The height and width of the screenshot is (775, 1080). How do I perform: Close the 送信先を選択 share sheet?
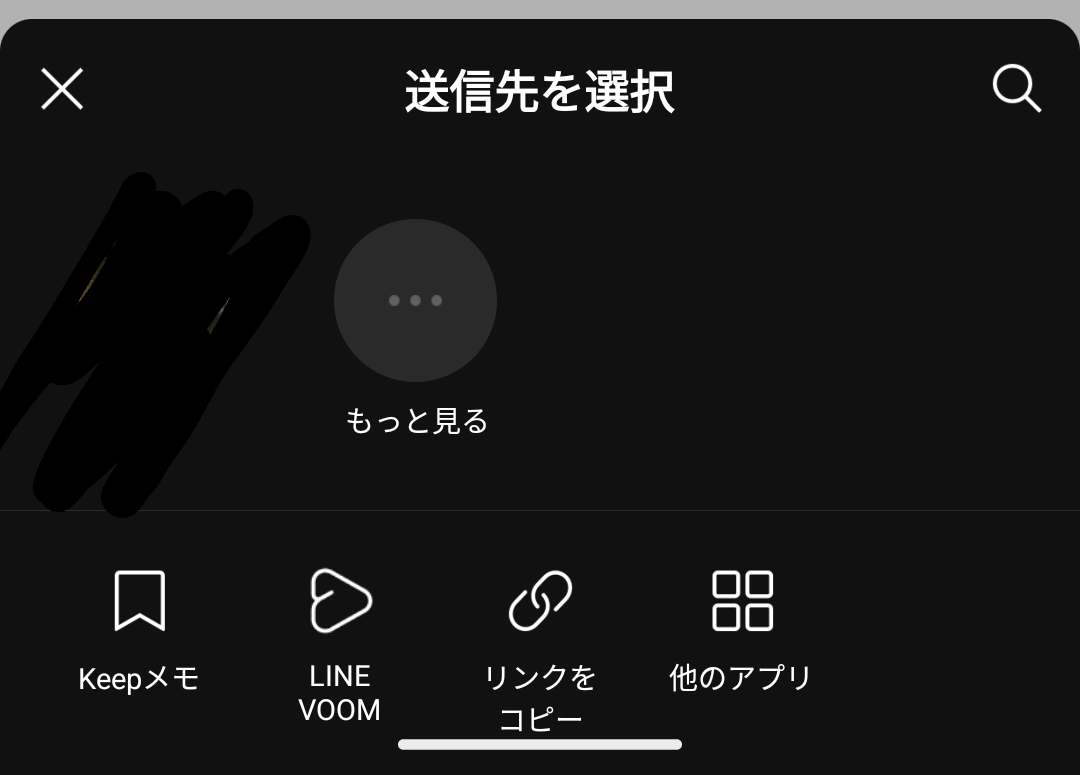[x=62, y=89]
